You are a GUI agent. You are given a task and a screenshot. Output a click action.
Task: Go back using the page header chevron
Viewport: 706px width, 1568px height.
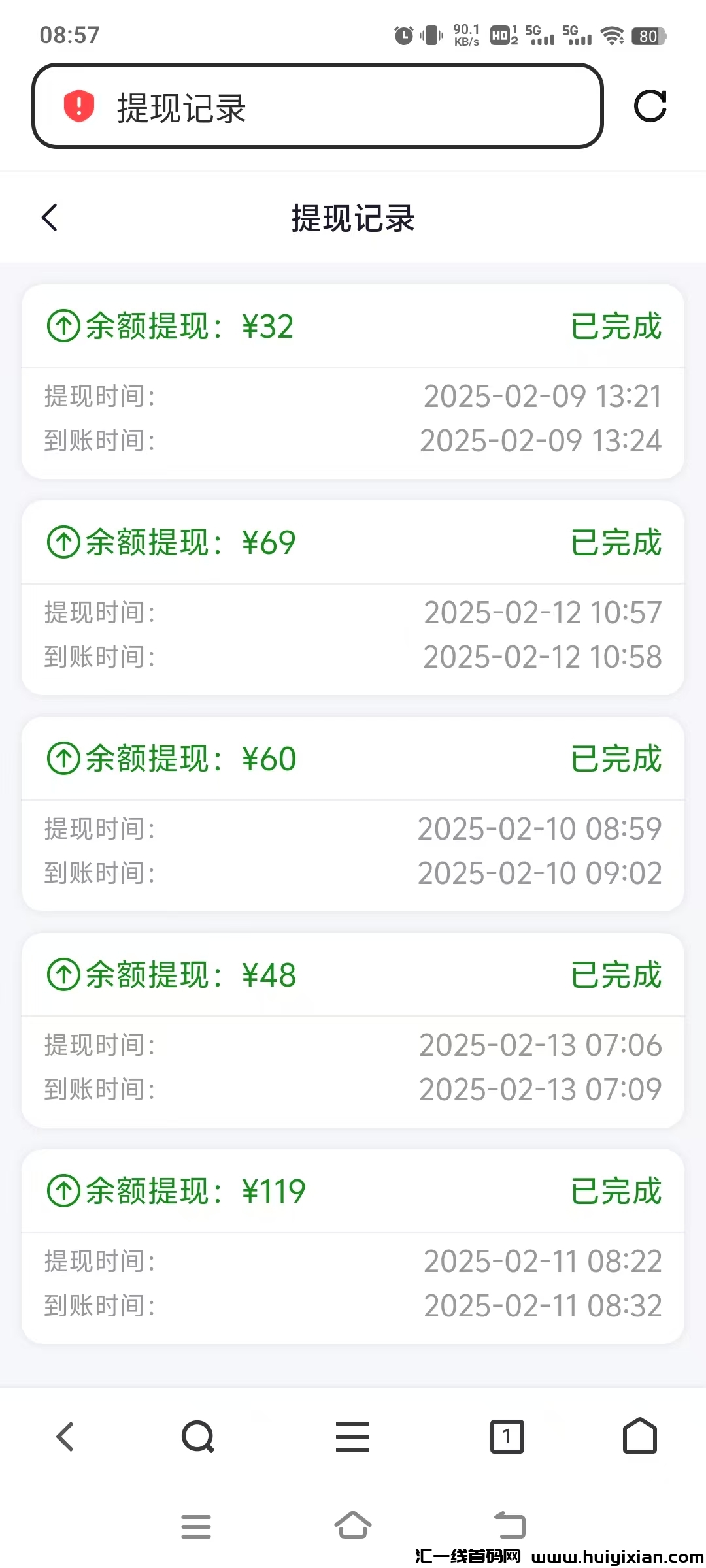pos(50,218)
